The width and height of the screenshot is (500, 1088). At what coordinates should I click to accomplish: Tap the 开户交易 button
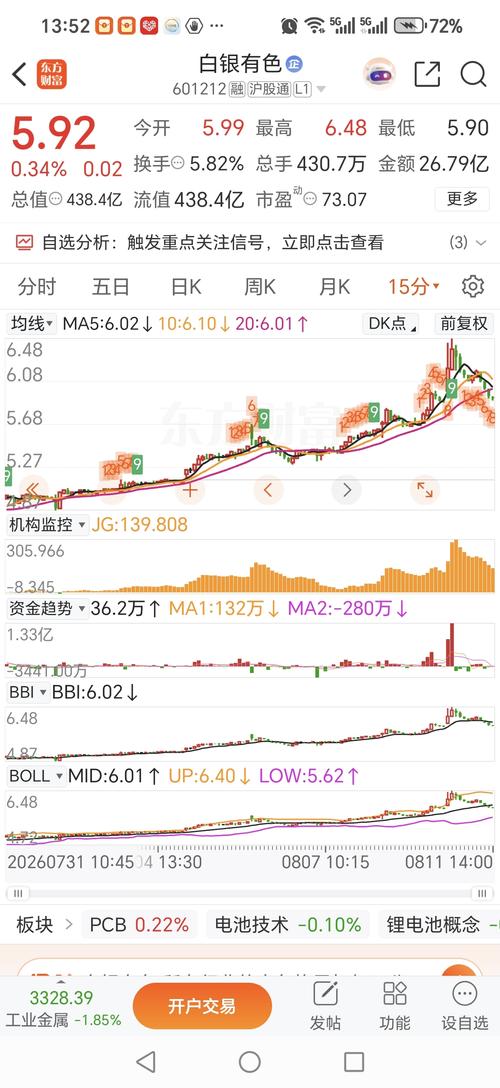(x=202, y=1005)
